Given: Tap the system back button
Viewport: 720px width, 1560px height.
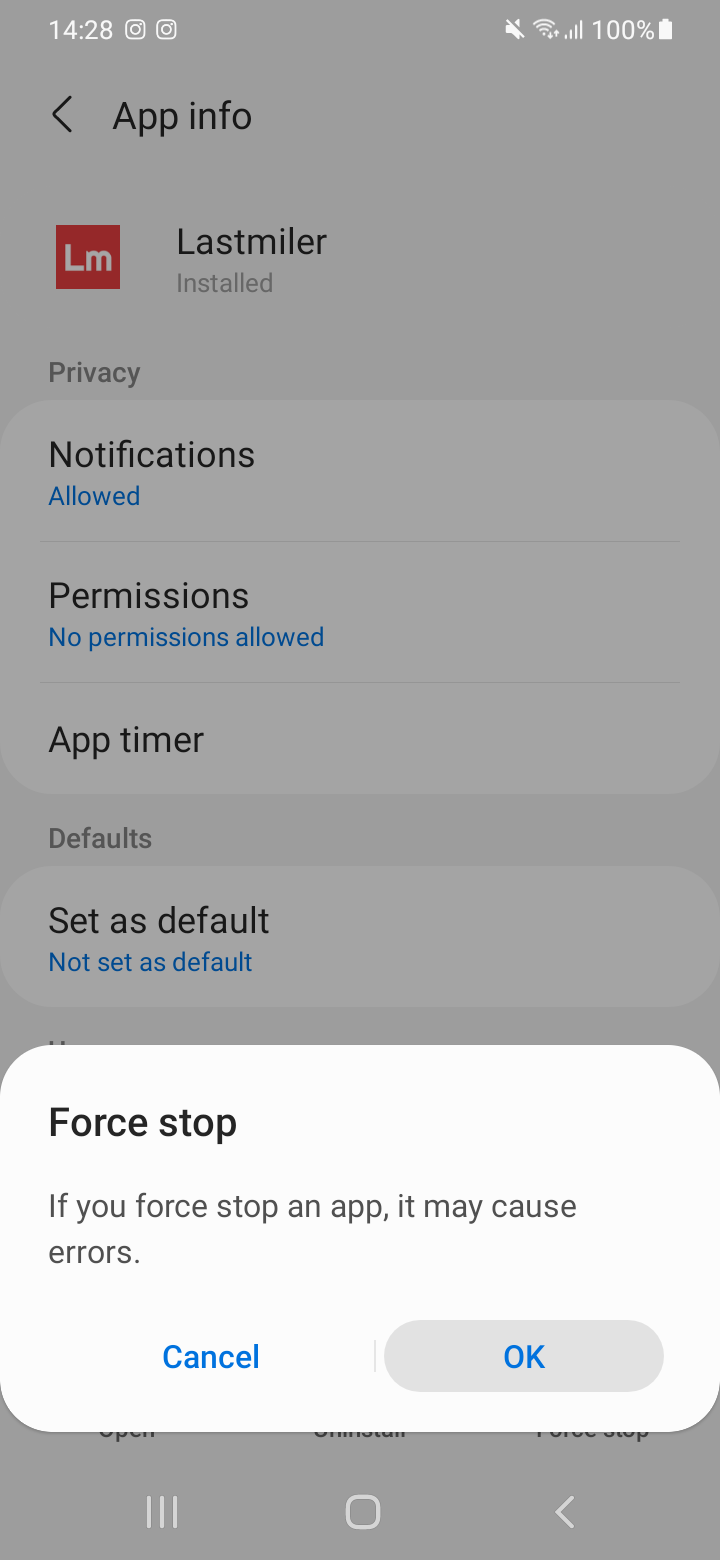Looking at the screenshot, I should (x=564, y=1512).
